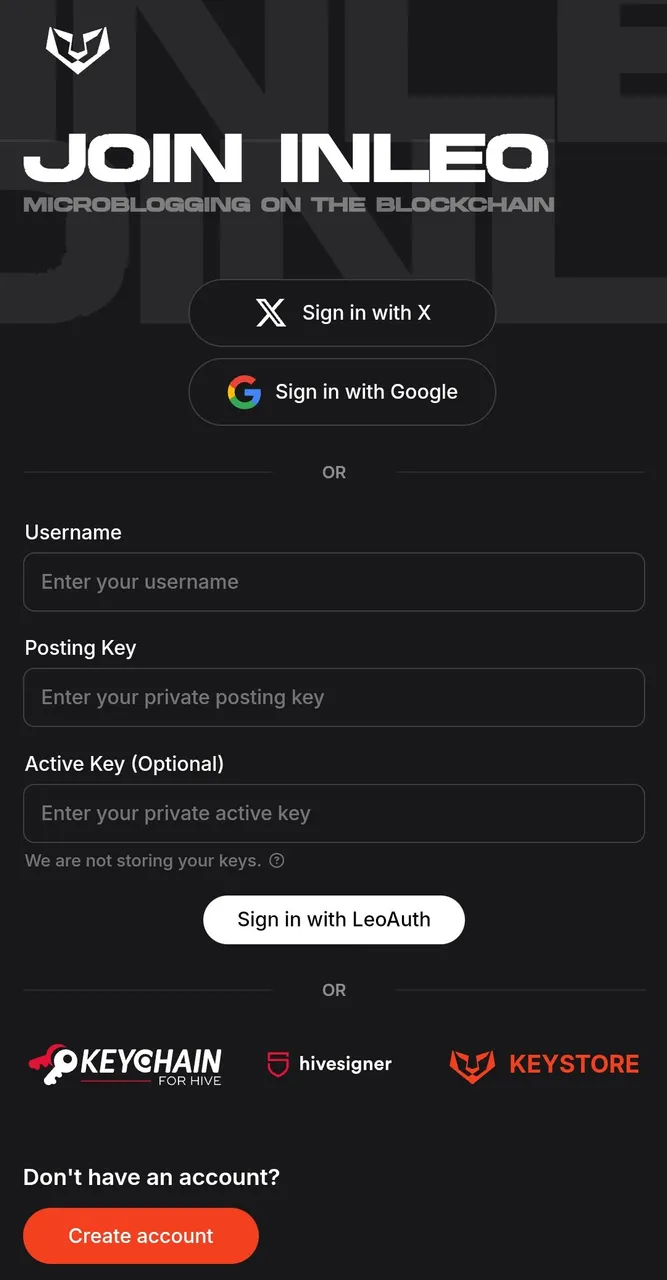Image resolution: width=667 pixels, height=1280 pixels.
Task: Focus the Username field
Action: 334,582
